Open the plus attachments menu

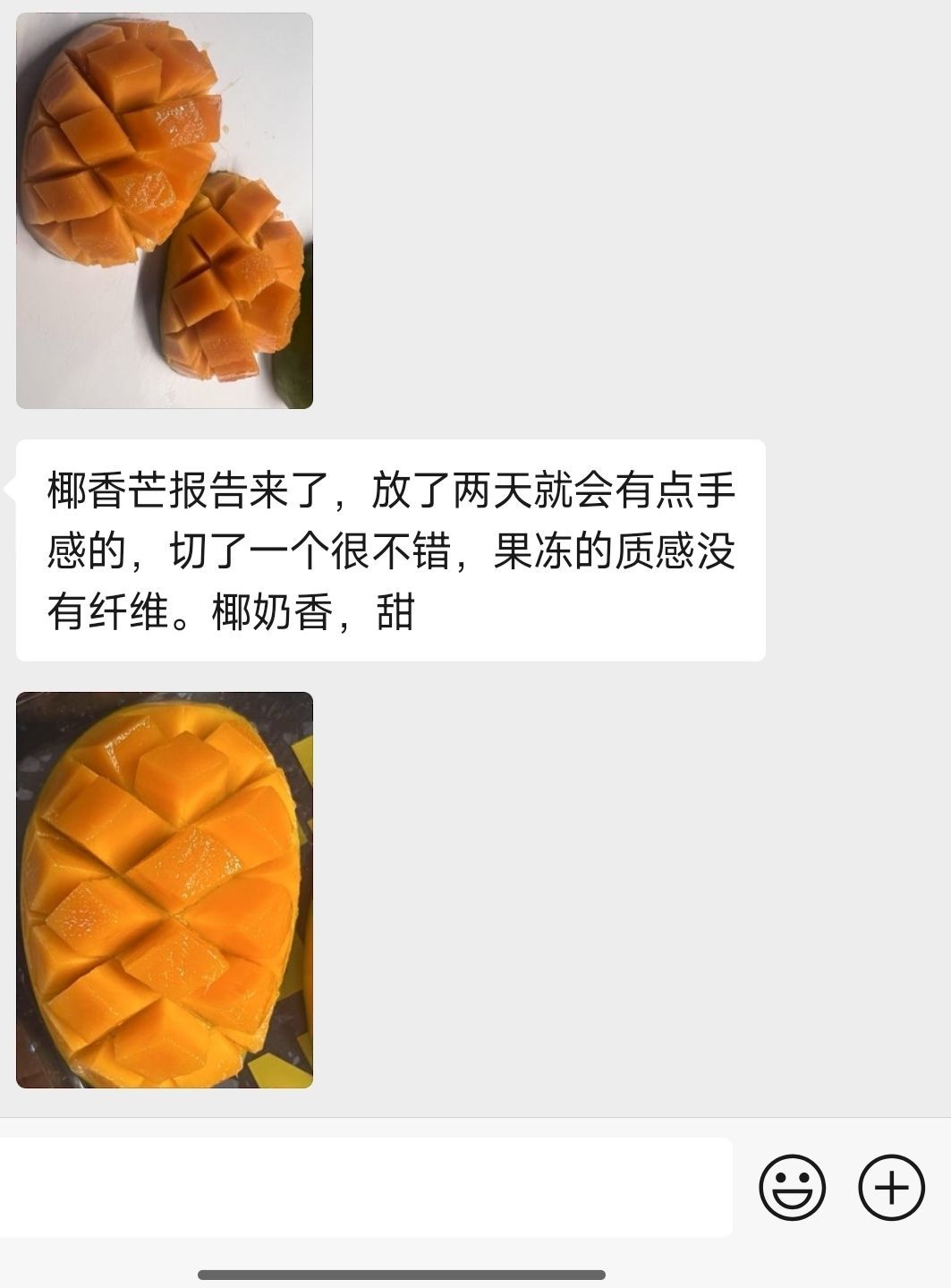point(891,1188)
